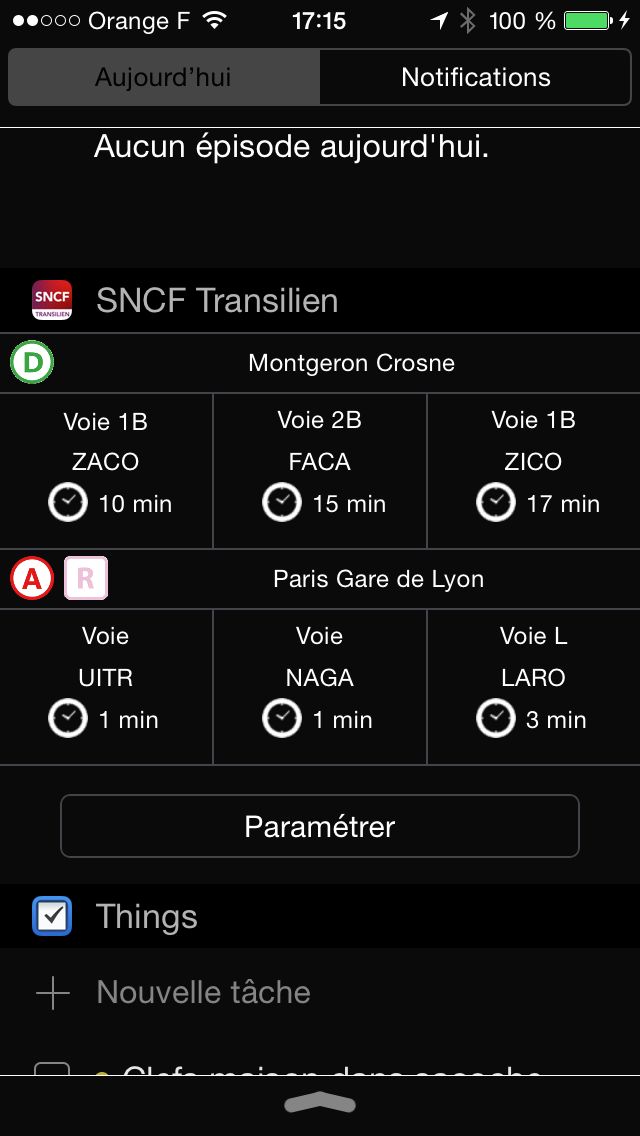Switch to the Aujourd'hui tab
This screenshot has height=1136, width=640.
point(163,78)
